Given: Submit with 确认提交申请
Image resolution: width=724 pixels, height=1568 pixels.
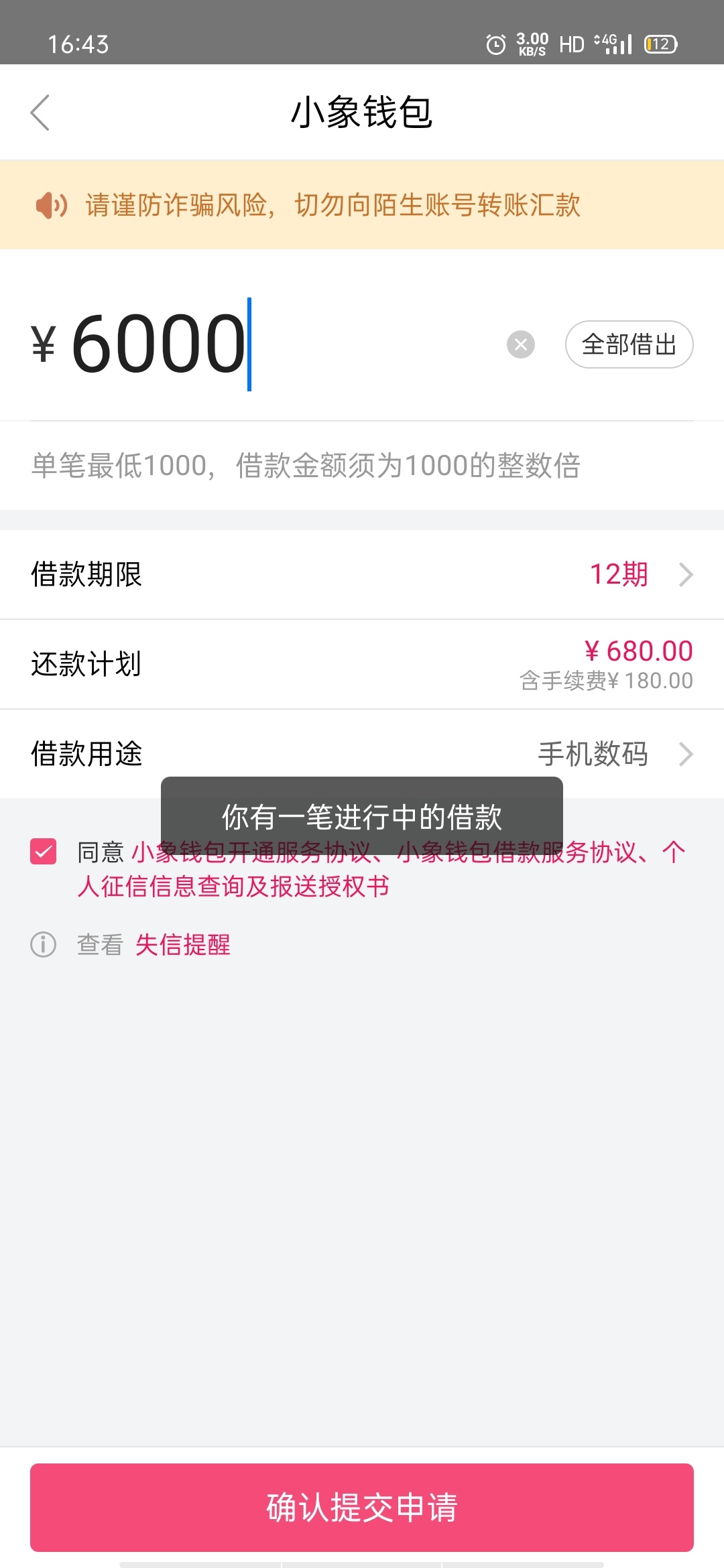Looking at the screenshot, I should click(x=362, y=1507).
